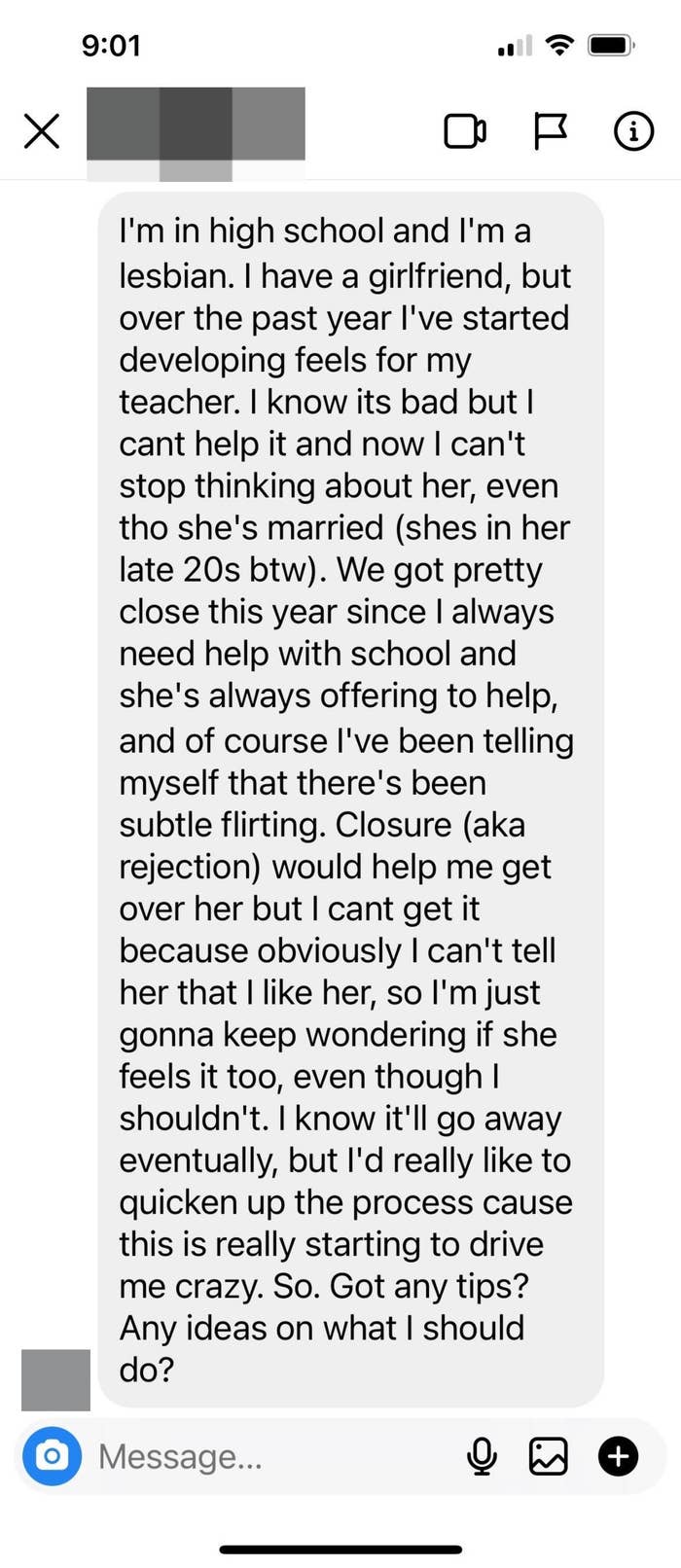Close the chat with the X icon
The image size is (681, 1568).
coord(42,130)
